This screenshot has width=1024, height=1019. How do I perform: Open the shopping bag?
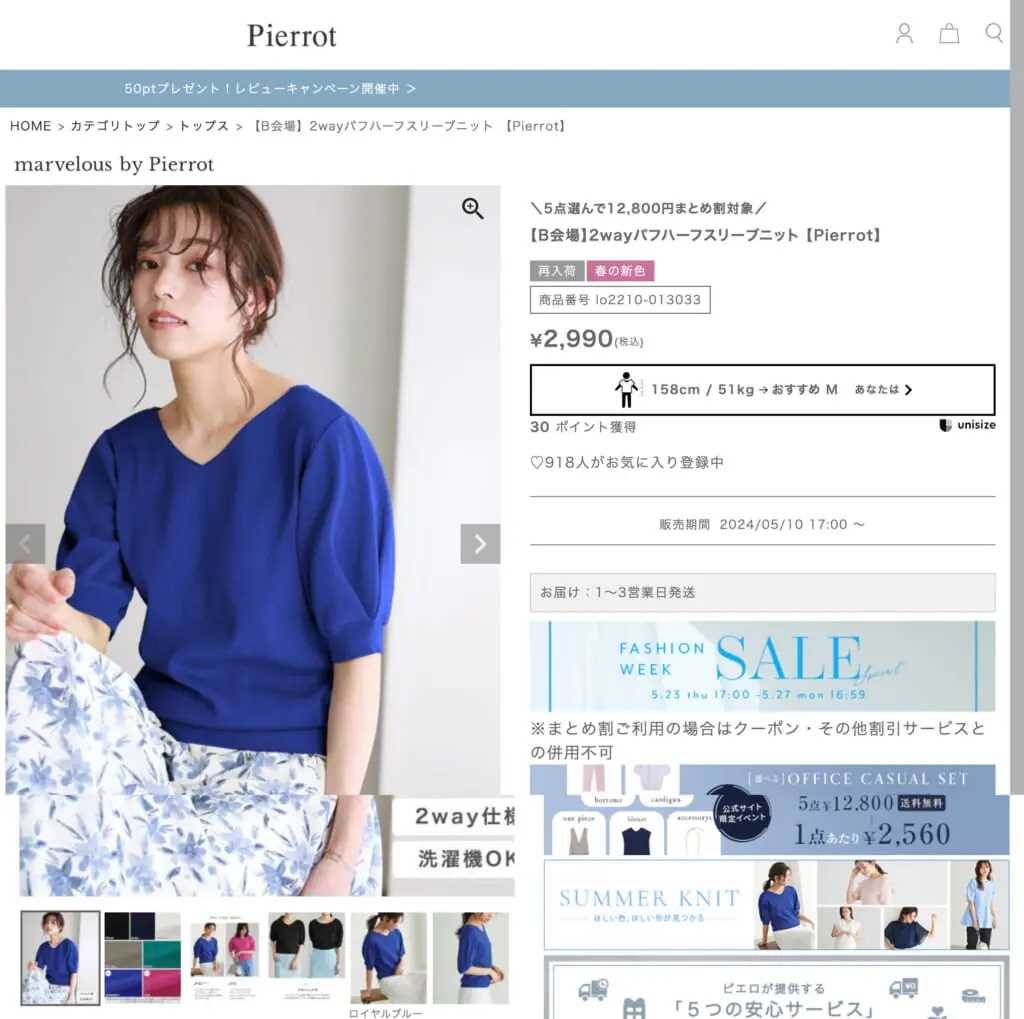coord(949,34)
